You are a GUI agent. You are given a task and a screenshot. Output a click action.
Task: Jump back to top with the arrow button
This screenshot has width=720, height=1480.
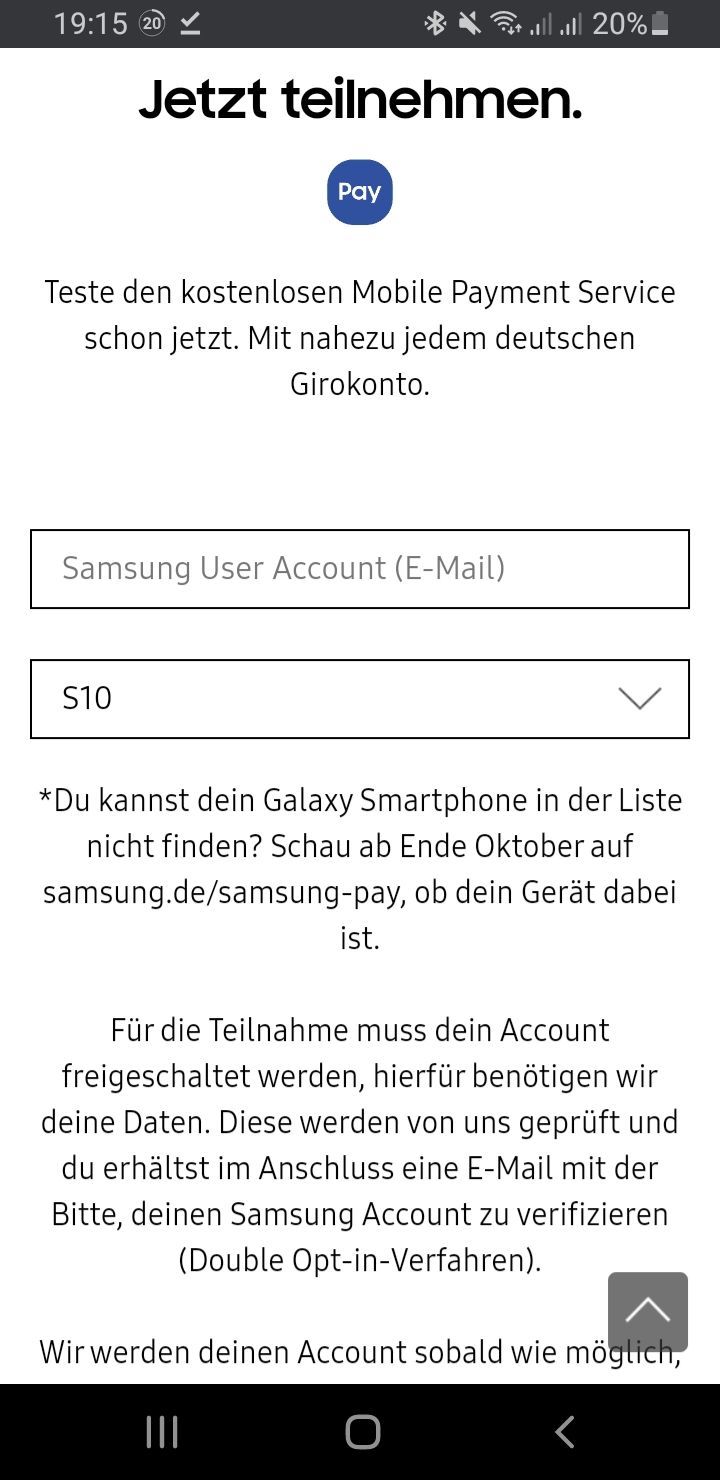coord(647,1311)
